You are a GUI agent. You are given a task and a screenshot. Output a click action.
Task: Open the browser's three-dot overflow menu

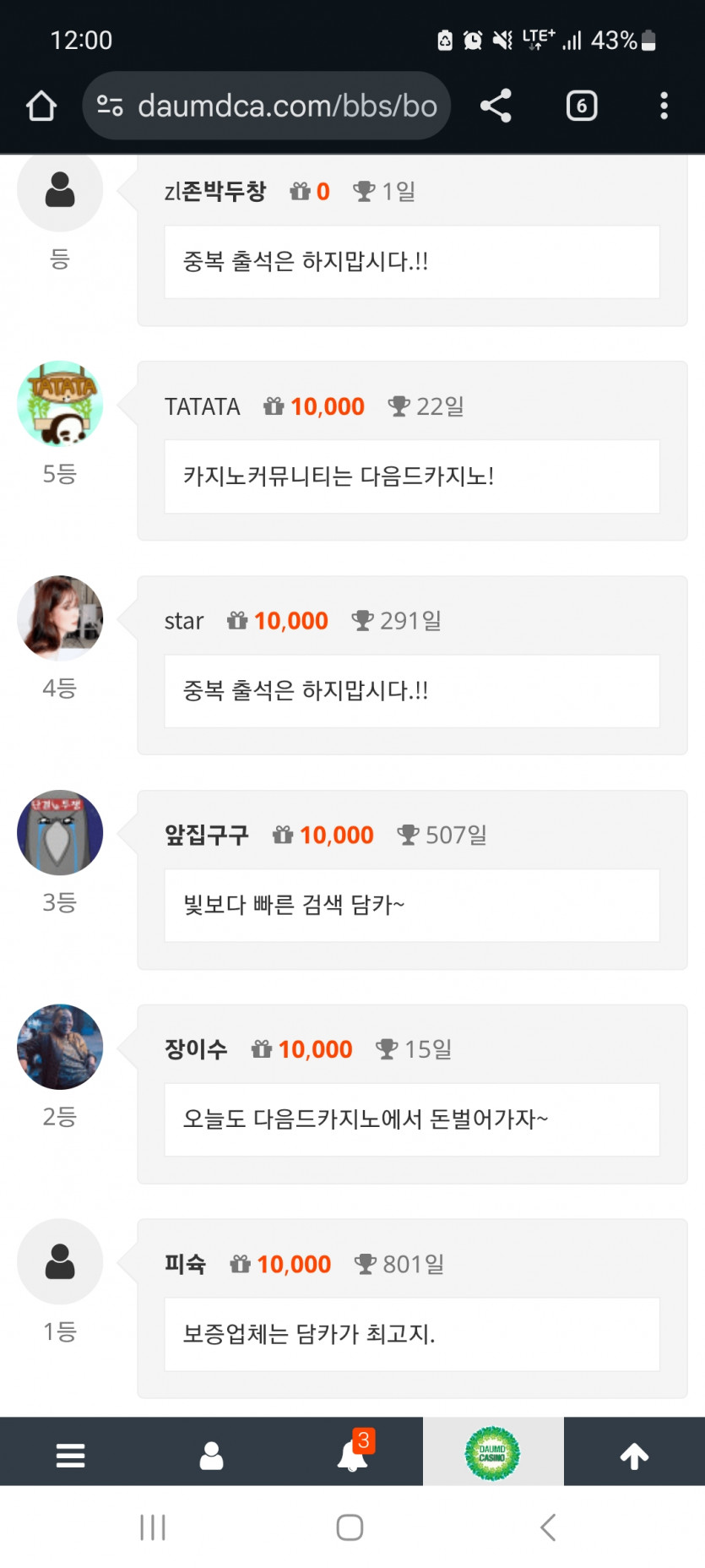[x=664, y=106]
